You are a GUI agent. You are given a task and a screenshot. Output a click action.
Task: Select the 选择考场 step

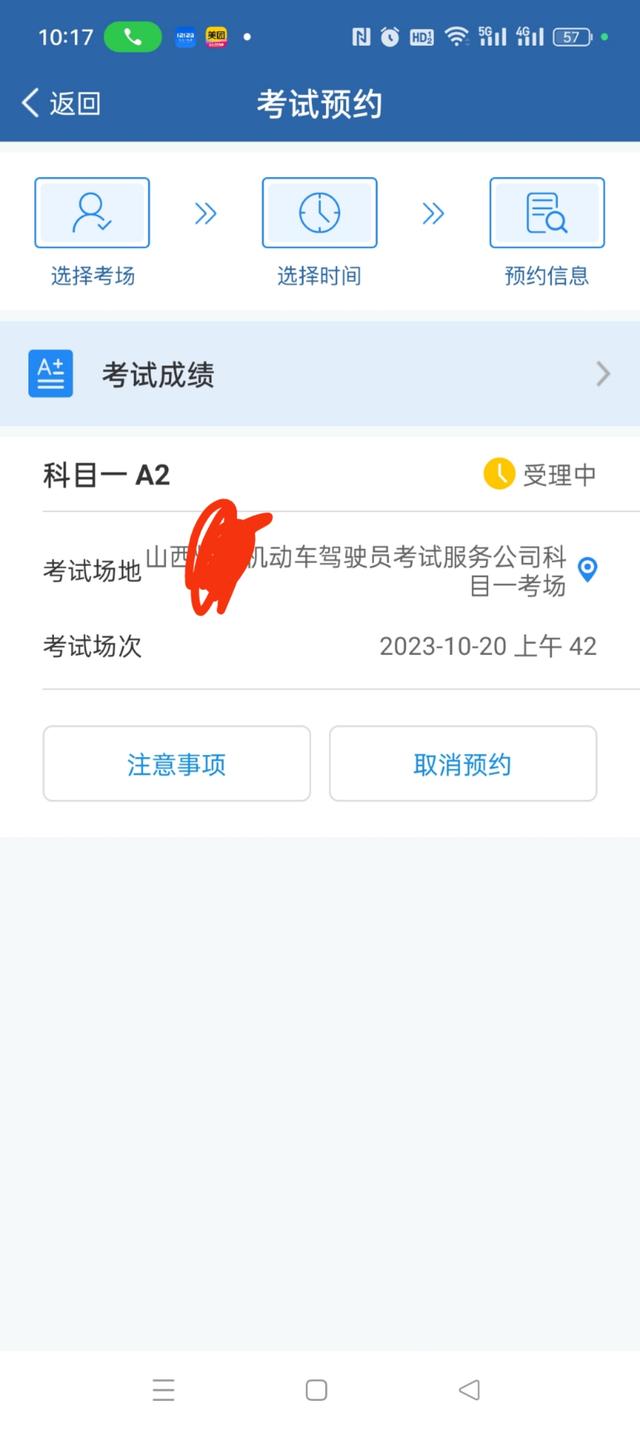(x=92, y=232)
